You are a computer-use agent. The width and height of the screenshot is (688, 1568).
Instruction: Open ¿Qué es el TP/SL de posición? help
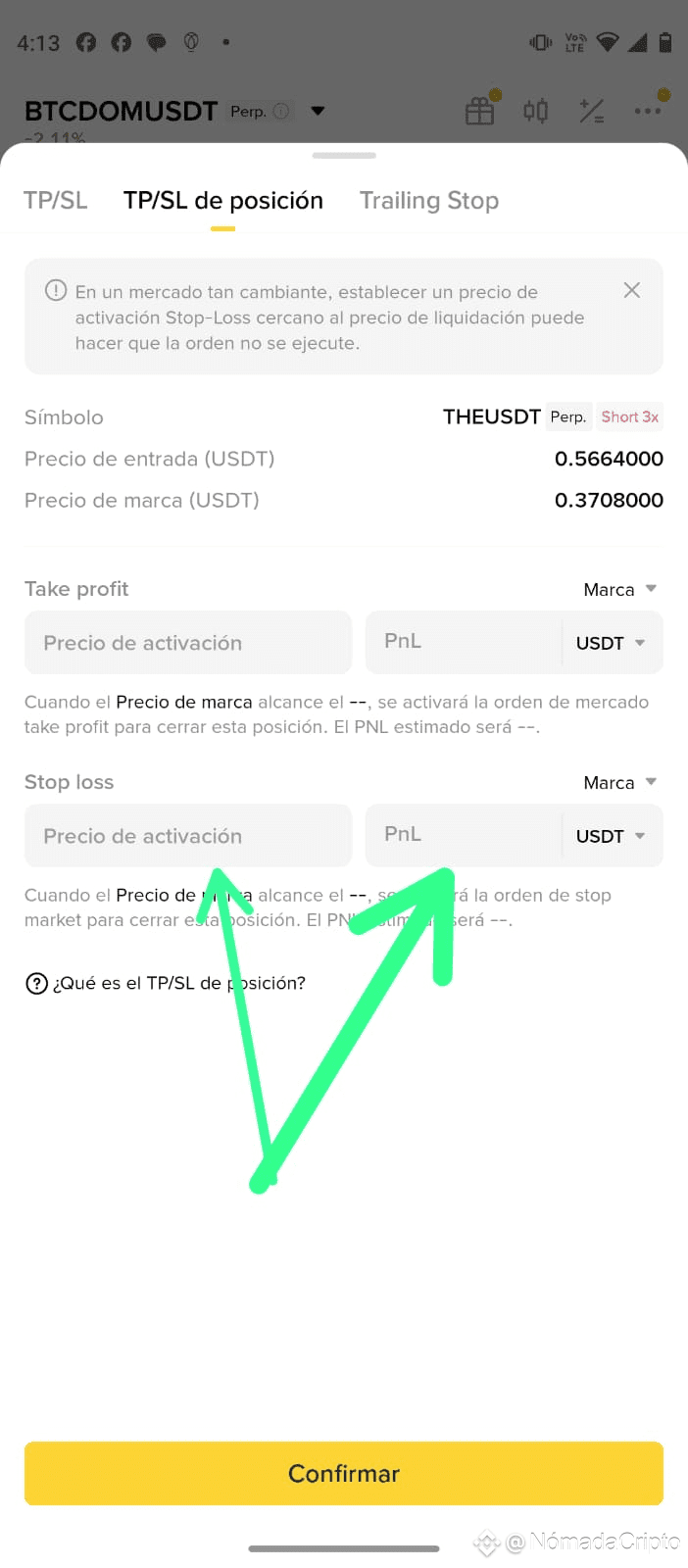point(167,983)
